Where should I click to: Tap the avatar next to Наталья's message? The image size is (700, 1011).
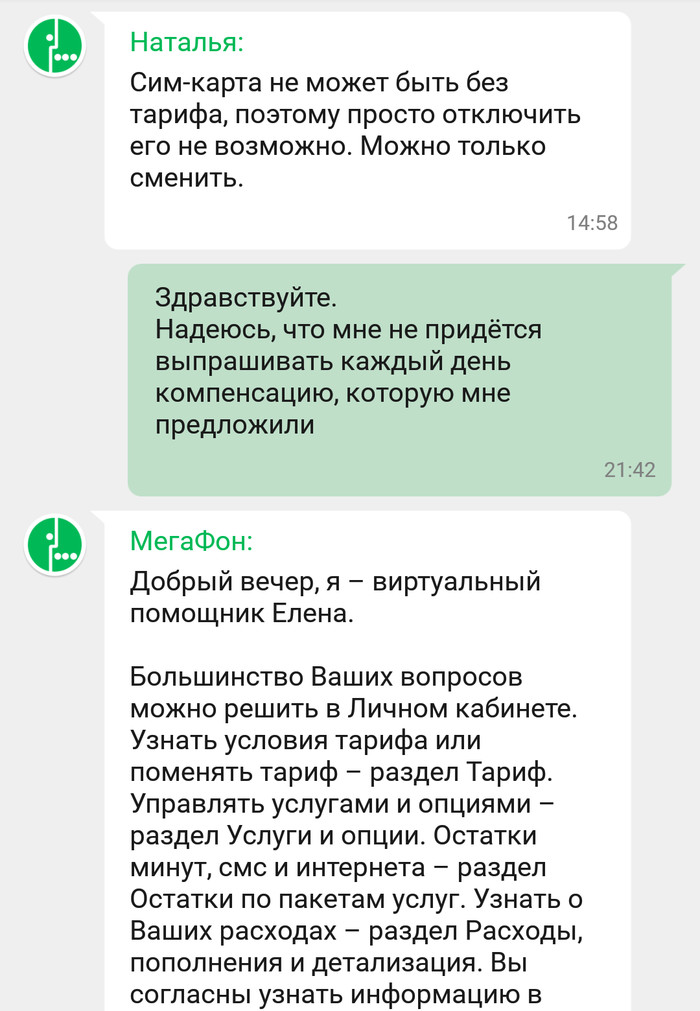pyautogui.click(x=55, y=46)
